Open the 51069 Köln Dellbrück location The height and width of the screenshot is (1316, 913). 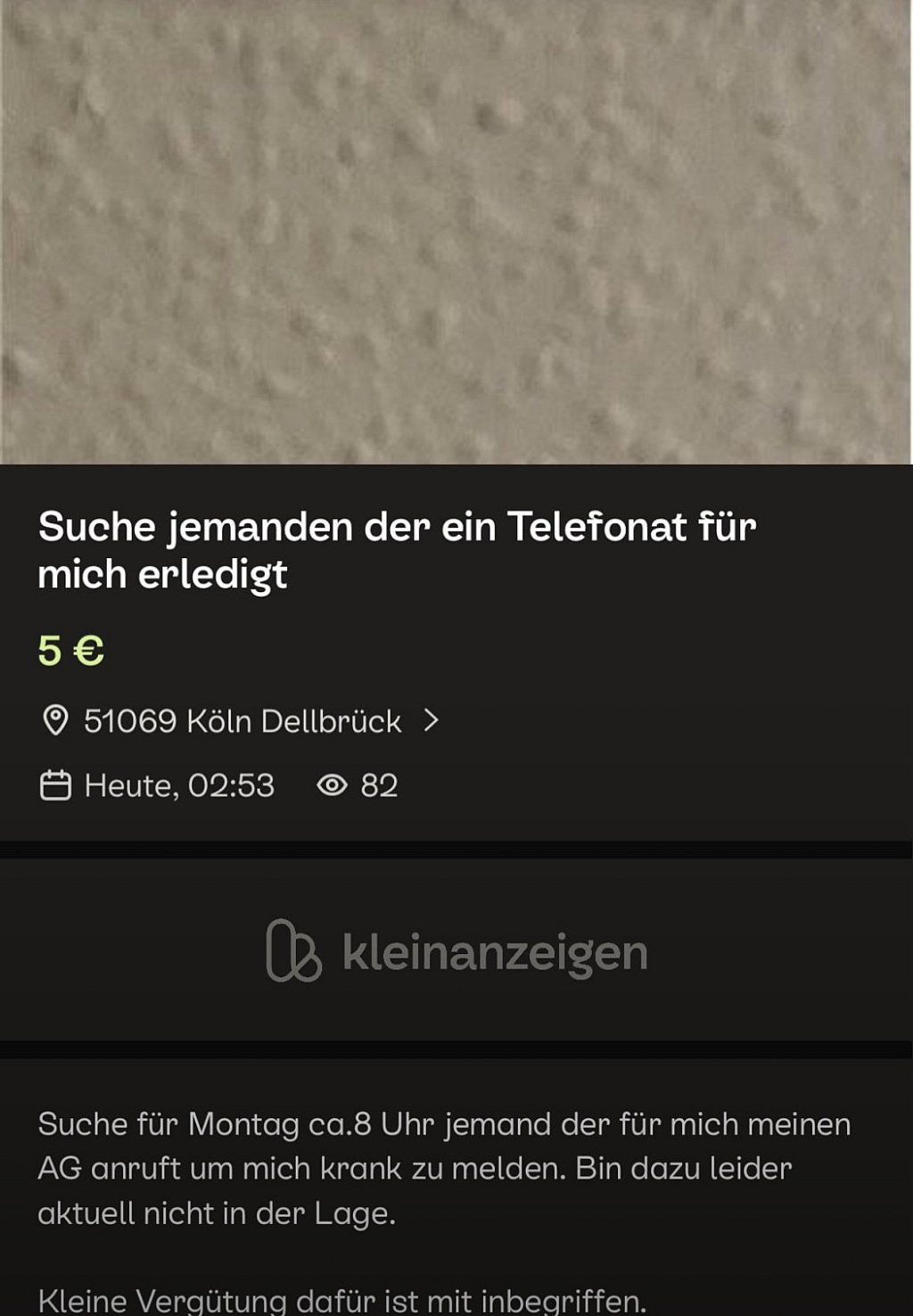(x=243, y=721)
